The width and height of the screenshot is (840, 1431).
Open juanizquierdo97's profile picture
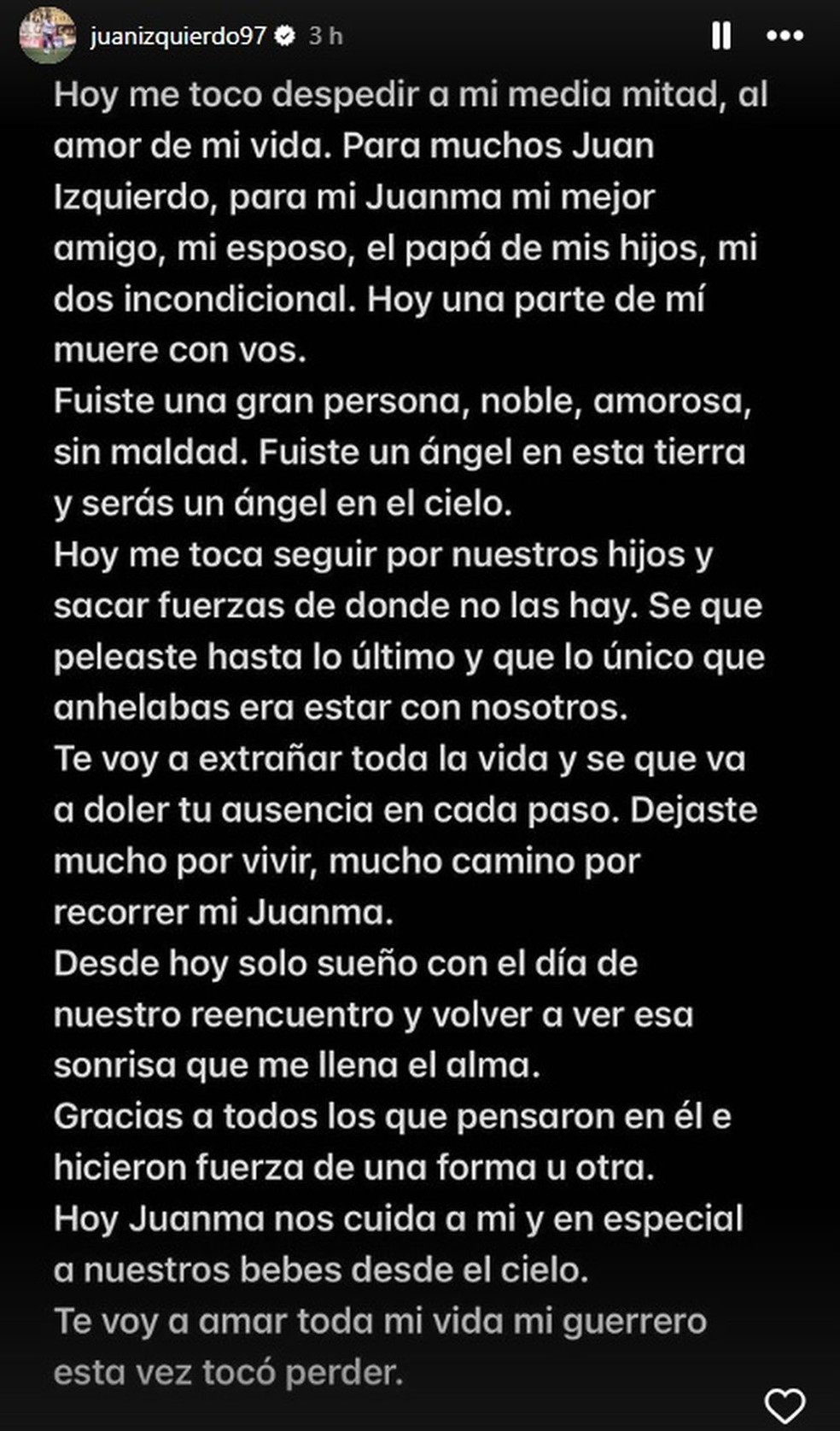[47, 36]
